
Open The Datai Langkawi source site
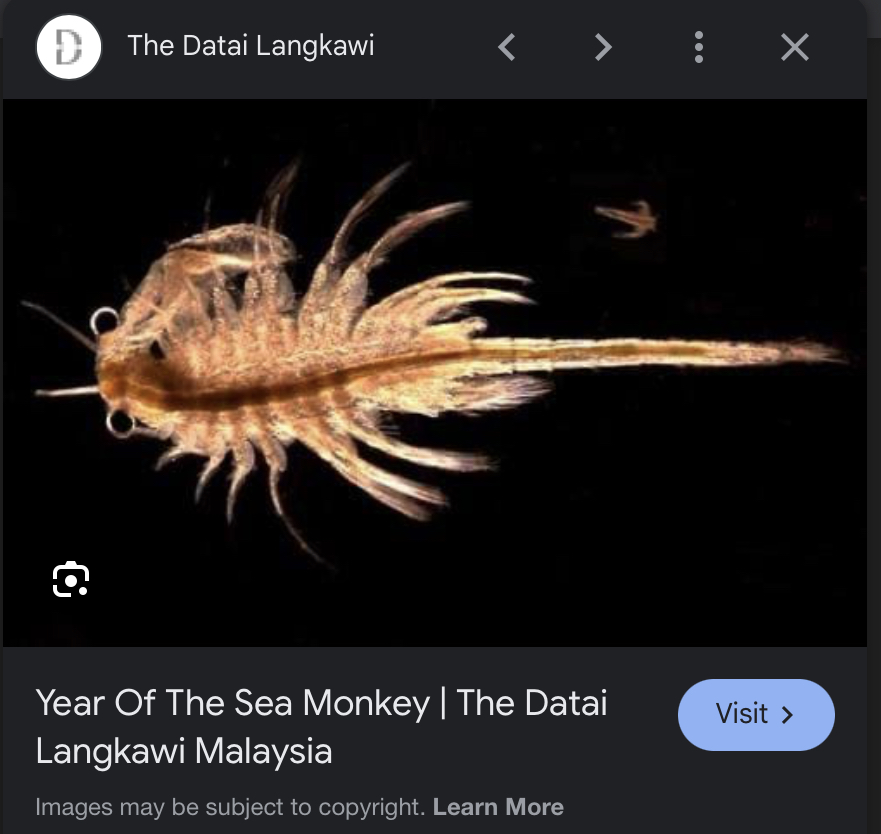click(x=251, y=46)
